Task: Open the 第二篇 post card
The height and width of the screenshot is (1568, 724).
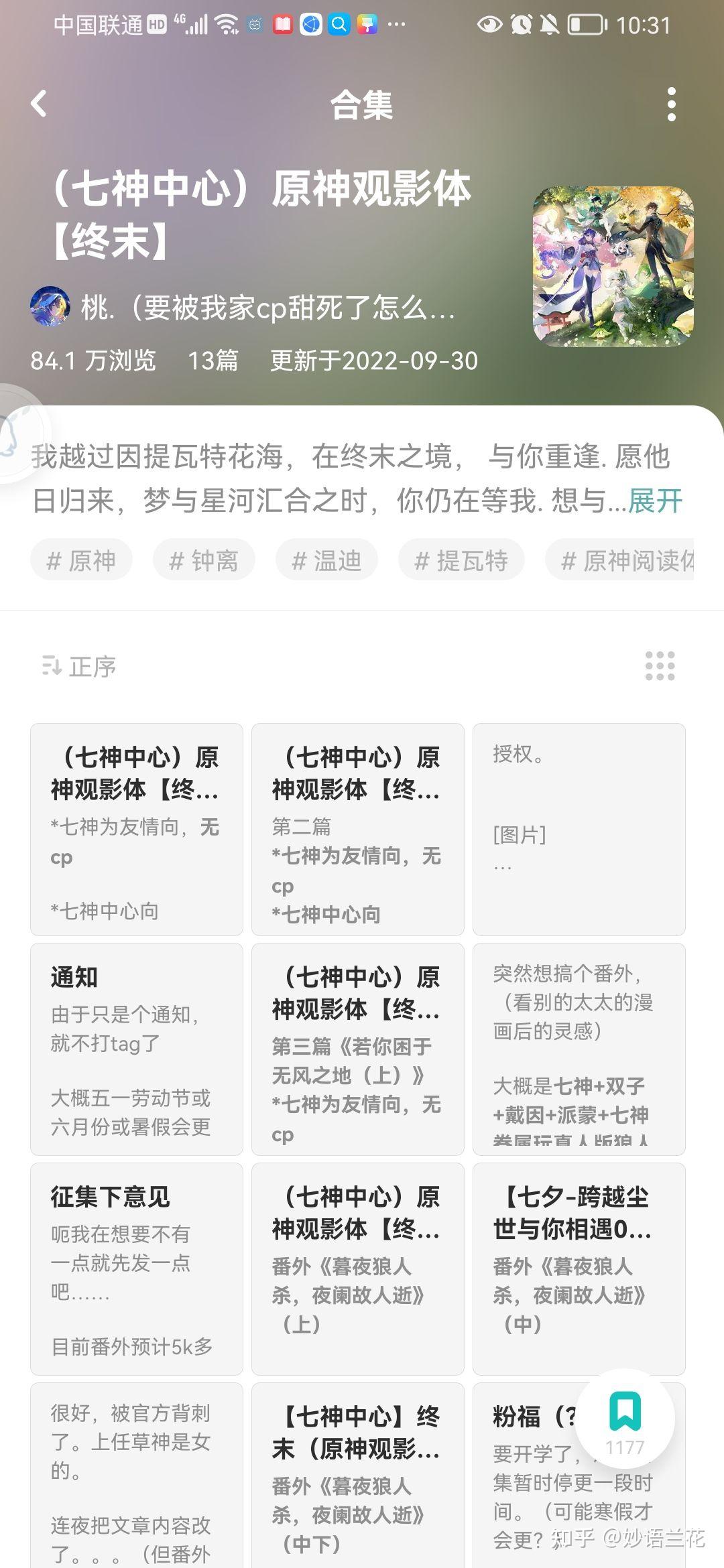Action: (x=358, y=830)
